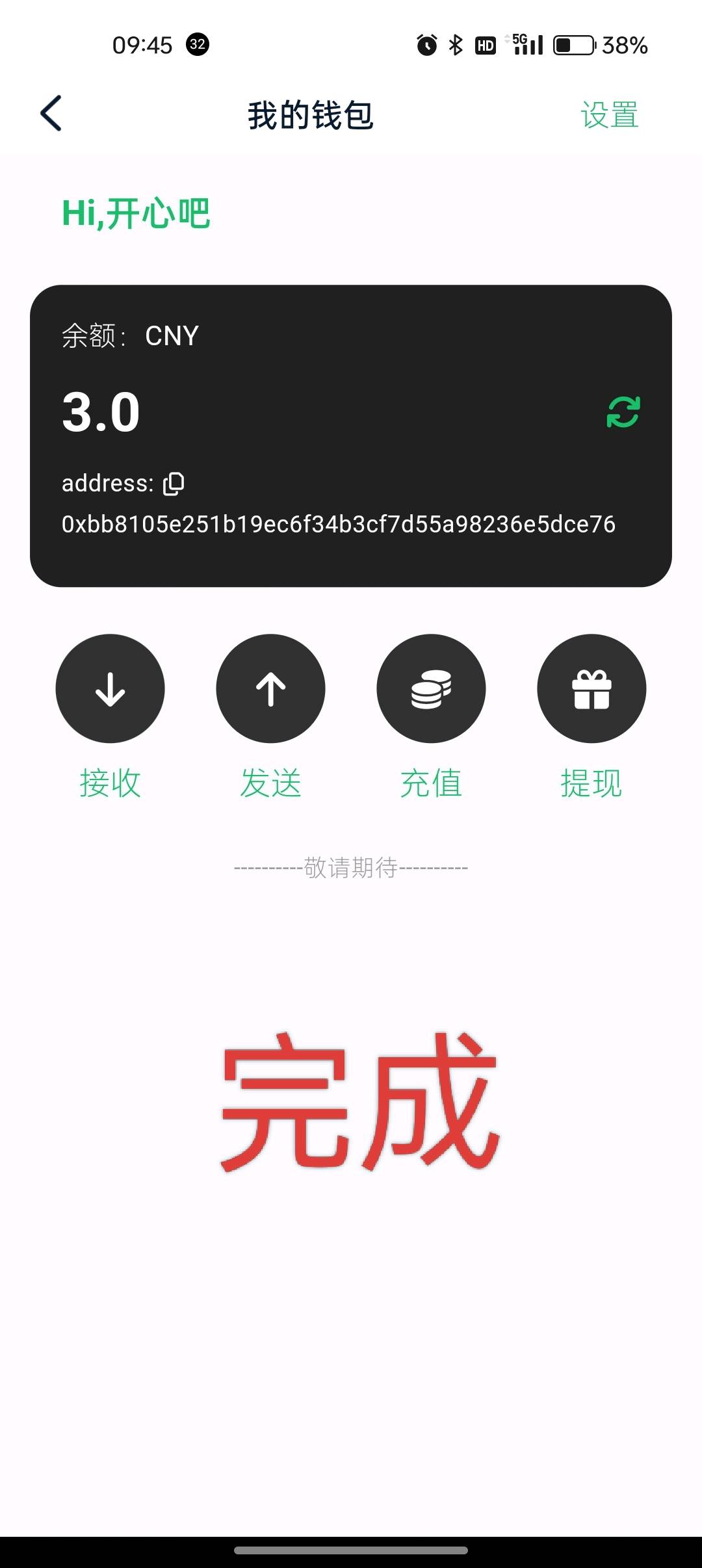The image size is (702, 1568).
Task: Choose 提现 to withdraw funds
Action: pyautogui.click(x=591, y=689)
